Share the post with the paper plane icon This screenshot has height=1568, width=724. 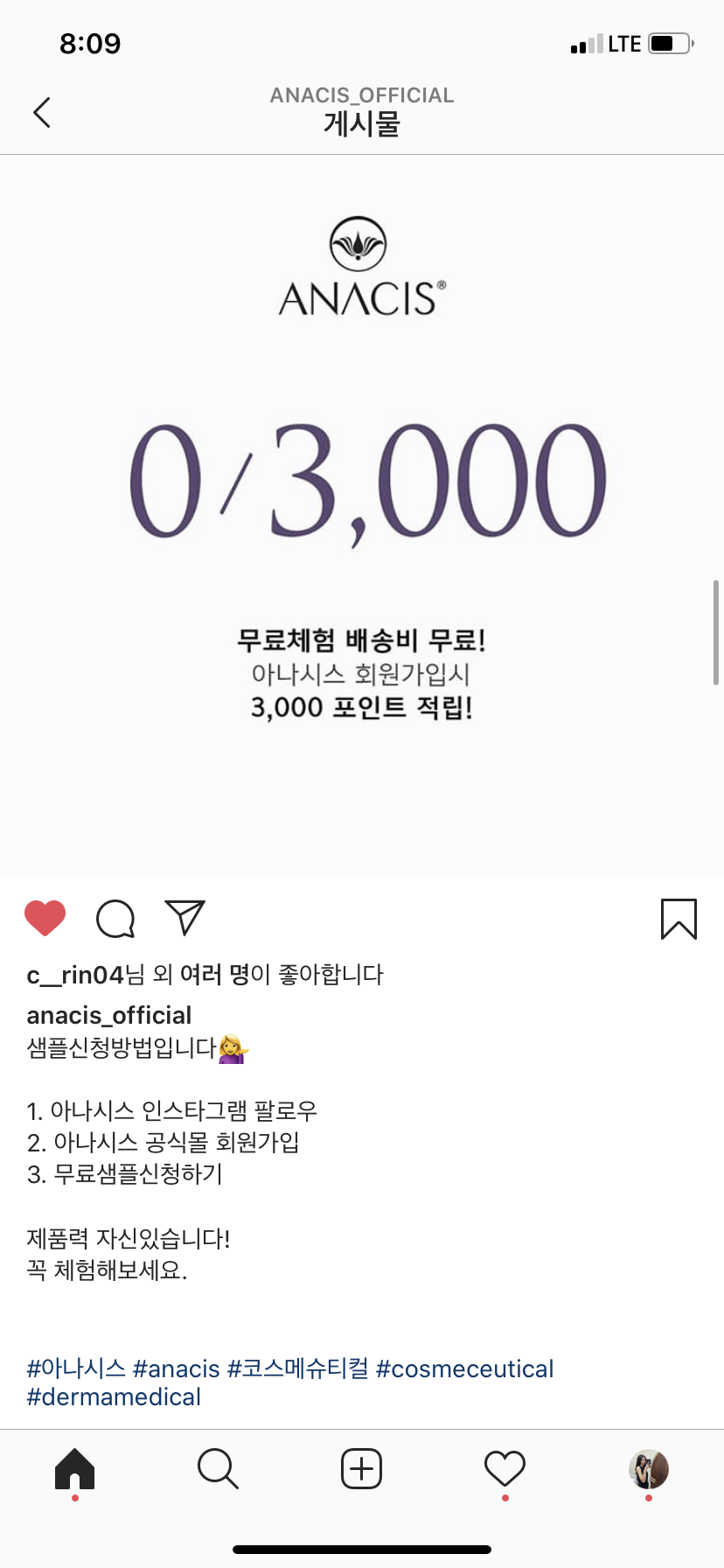click(x=184, y=918)
